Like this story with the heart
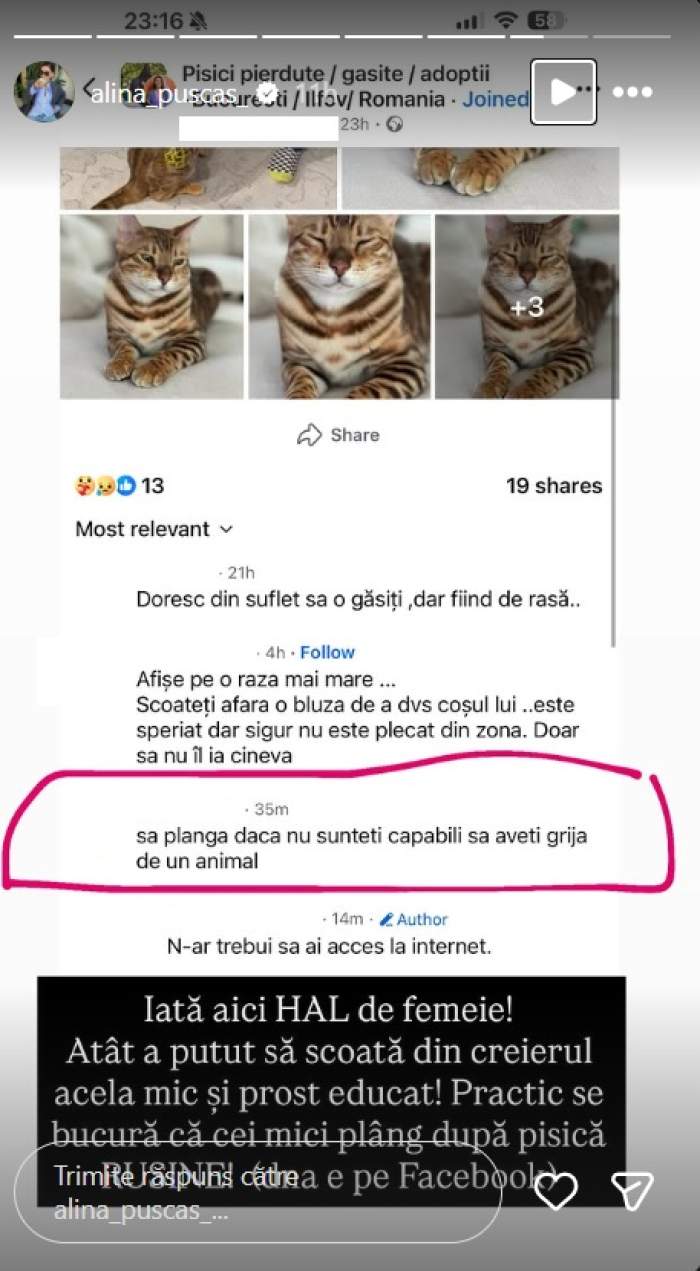Screen dimensions: 700x1271 556,1190
